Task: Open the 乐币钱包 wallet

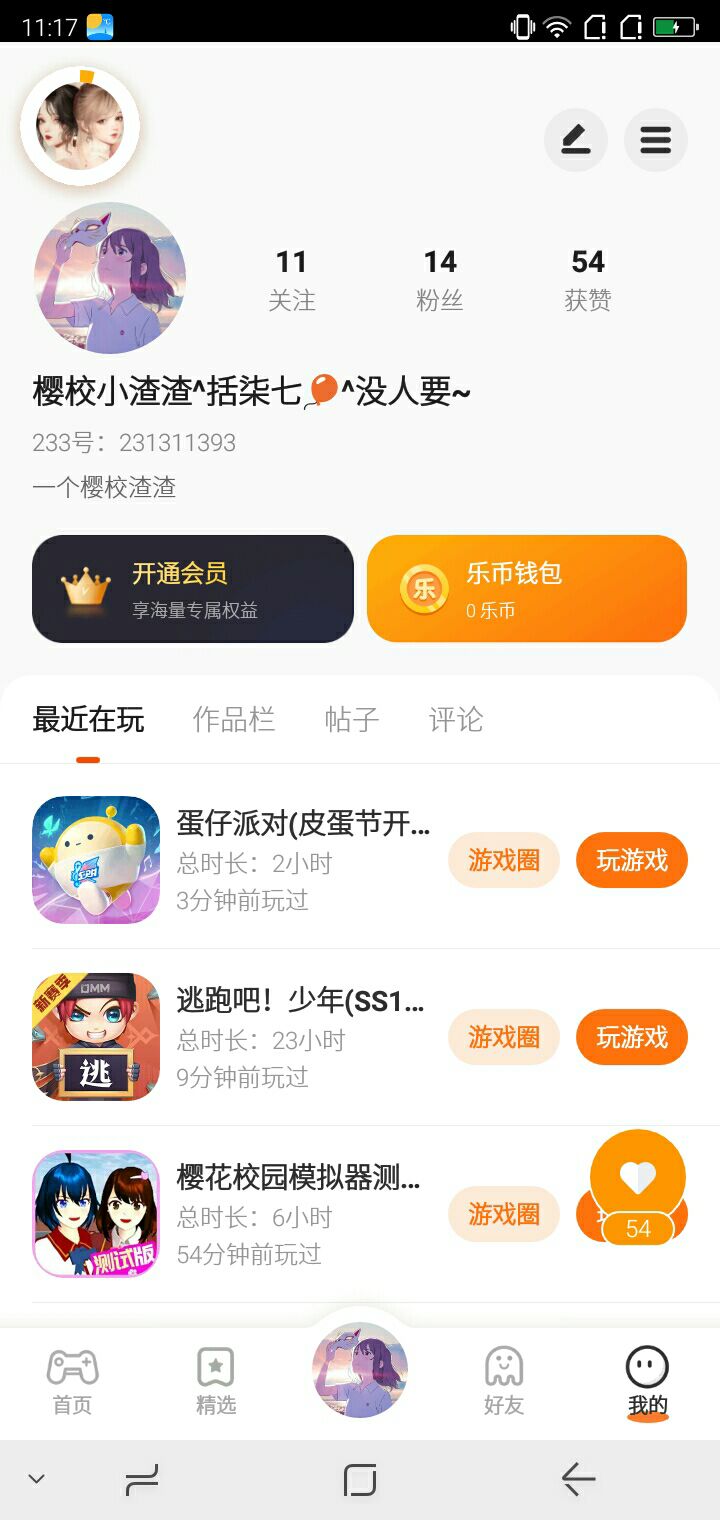Action: pos(526,588)
